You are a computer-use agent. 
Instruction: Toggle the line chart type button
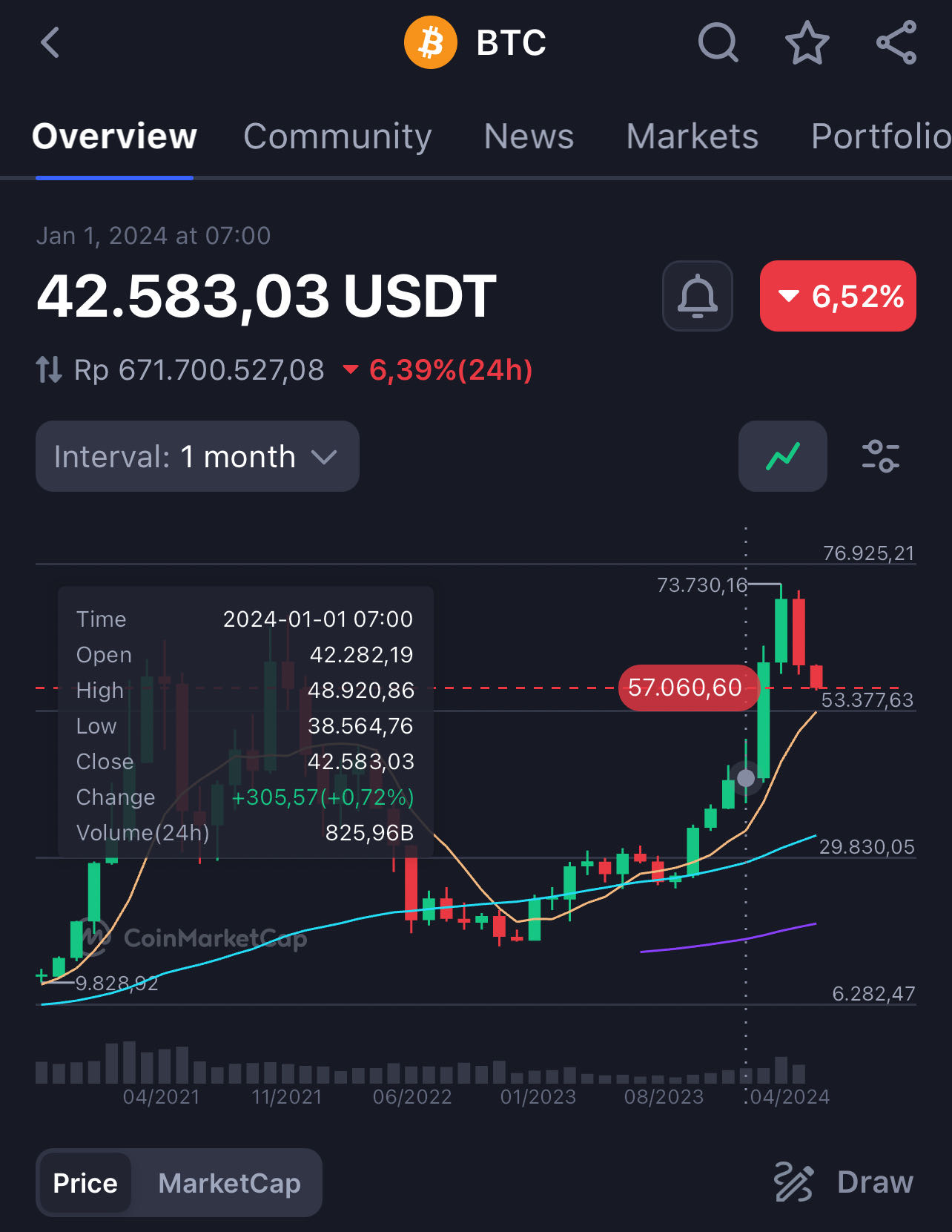tap(782, 456)
